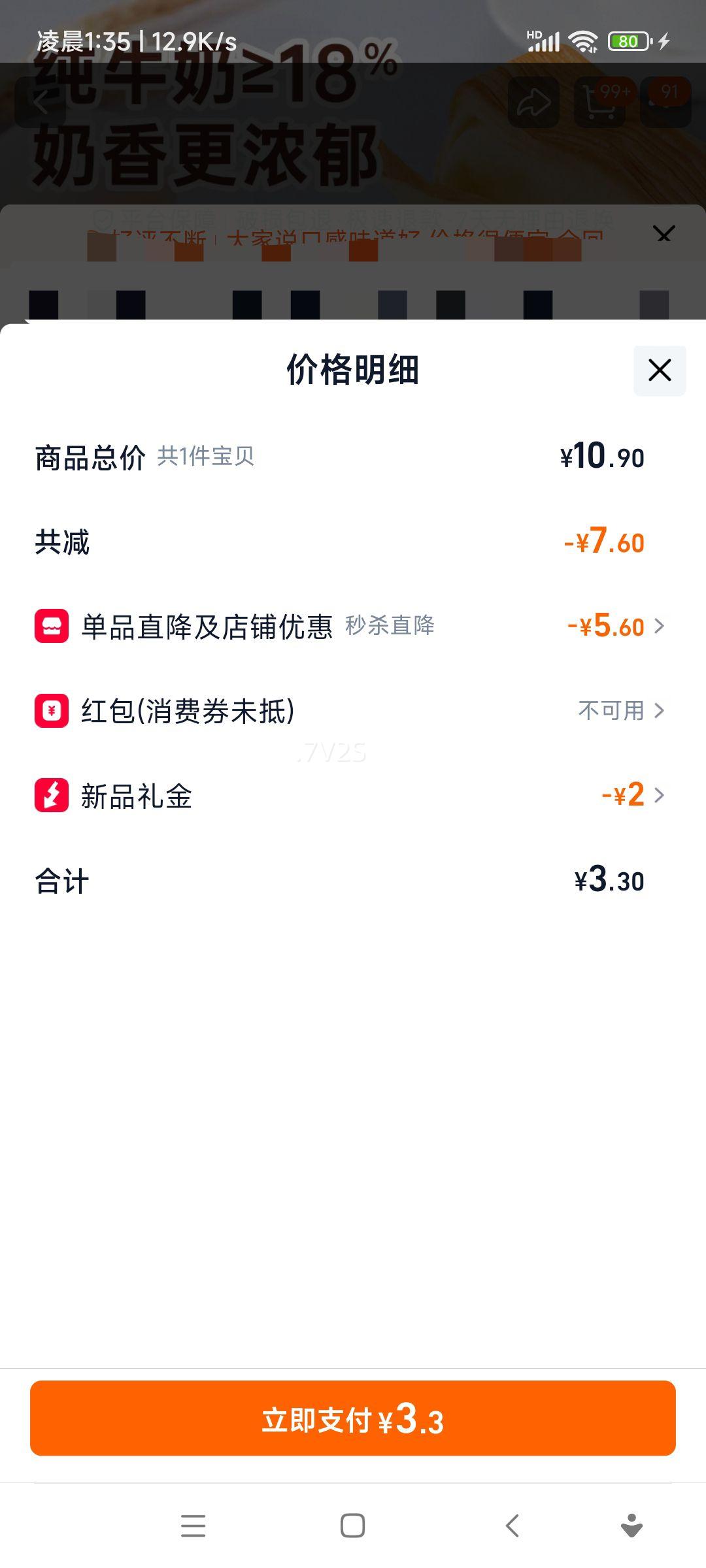Screen dimensions: 706x1568
Task: Close the 价格明细 price detail sheet
Action: (x=659, y=370)
